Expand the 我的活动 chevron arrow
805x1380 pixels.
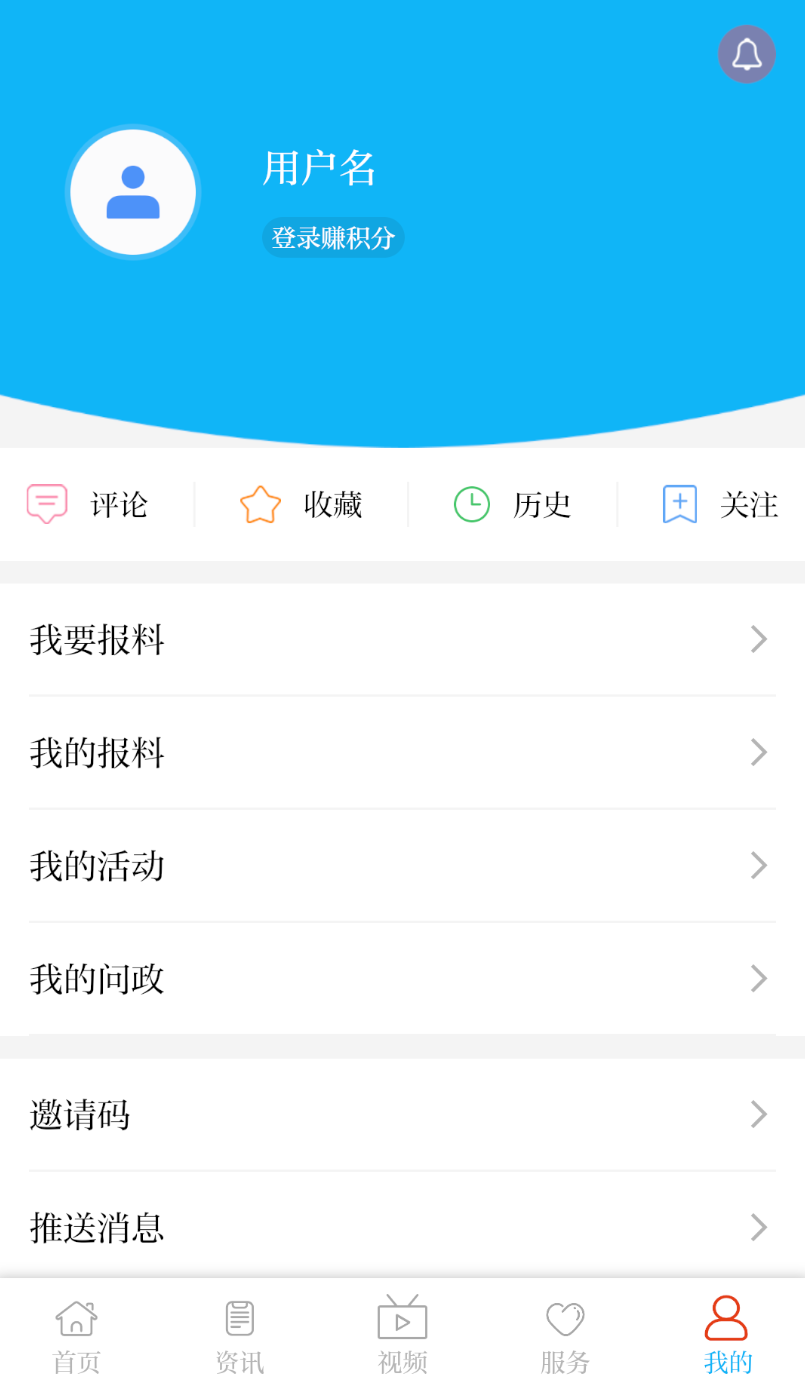point(758,866)
